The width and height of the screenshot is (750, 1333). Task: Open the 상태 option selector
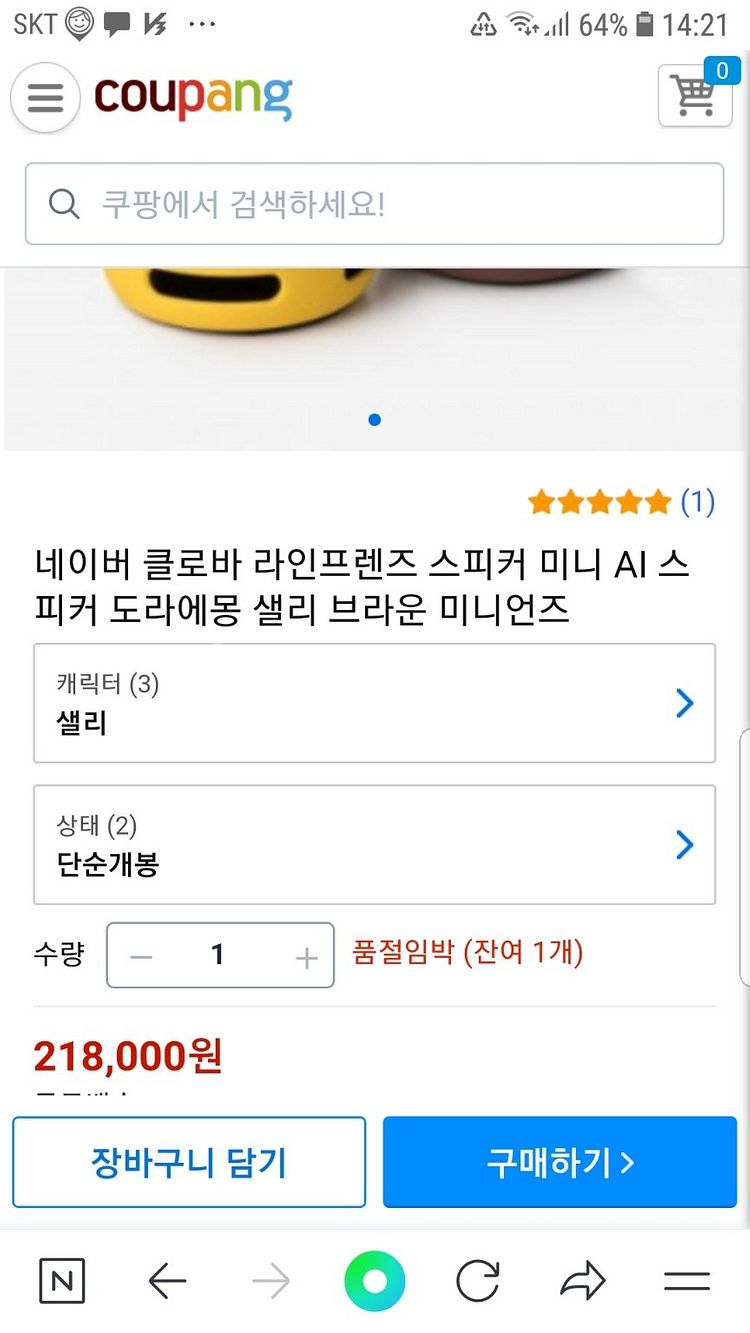click(x=374, y=845)
